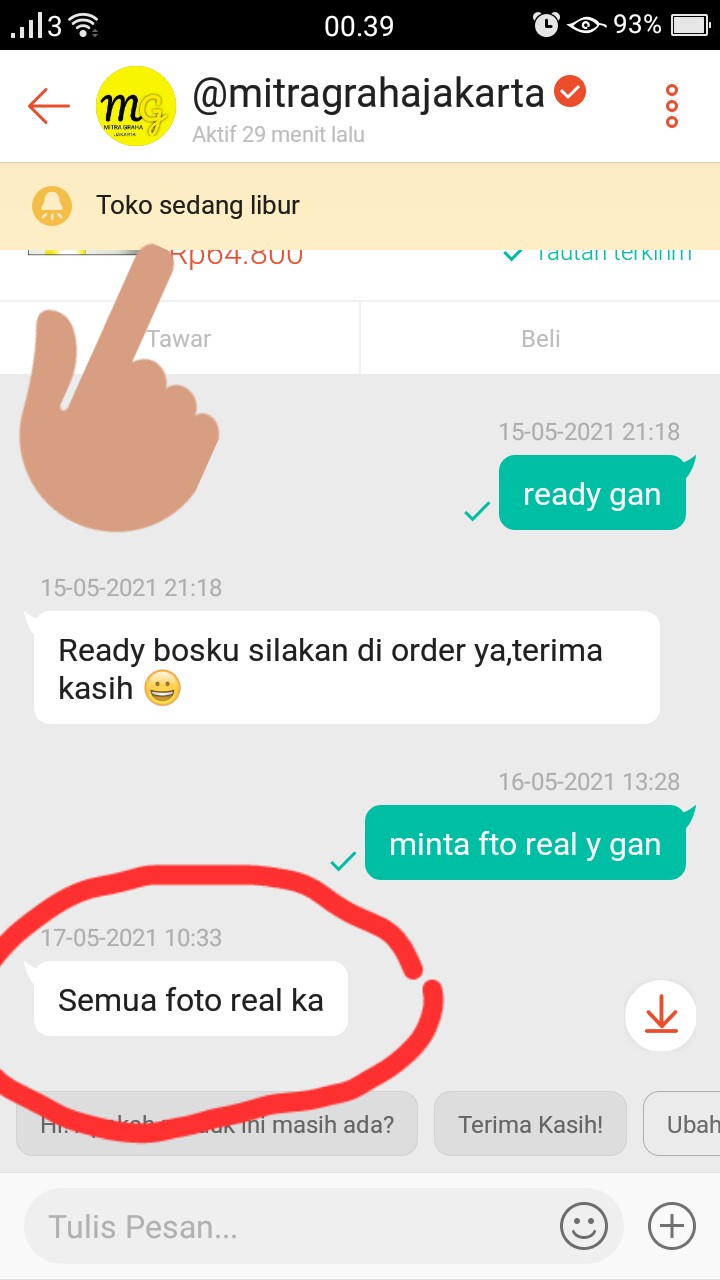Go back using the orange arrow
The height and width of the screenshot is (1280, 720).
48,105
